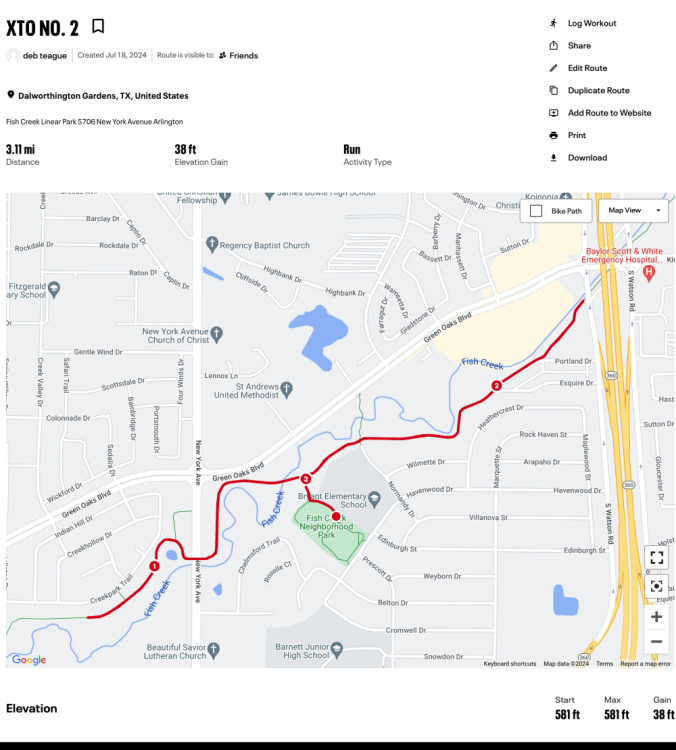
Task: Expand the Map View dropdown
Action: pos(634,211)
